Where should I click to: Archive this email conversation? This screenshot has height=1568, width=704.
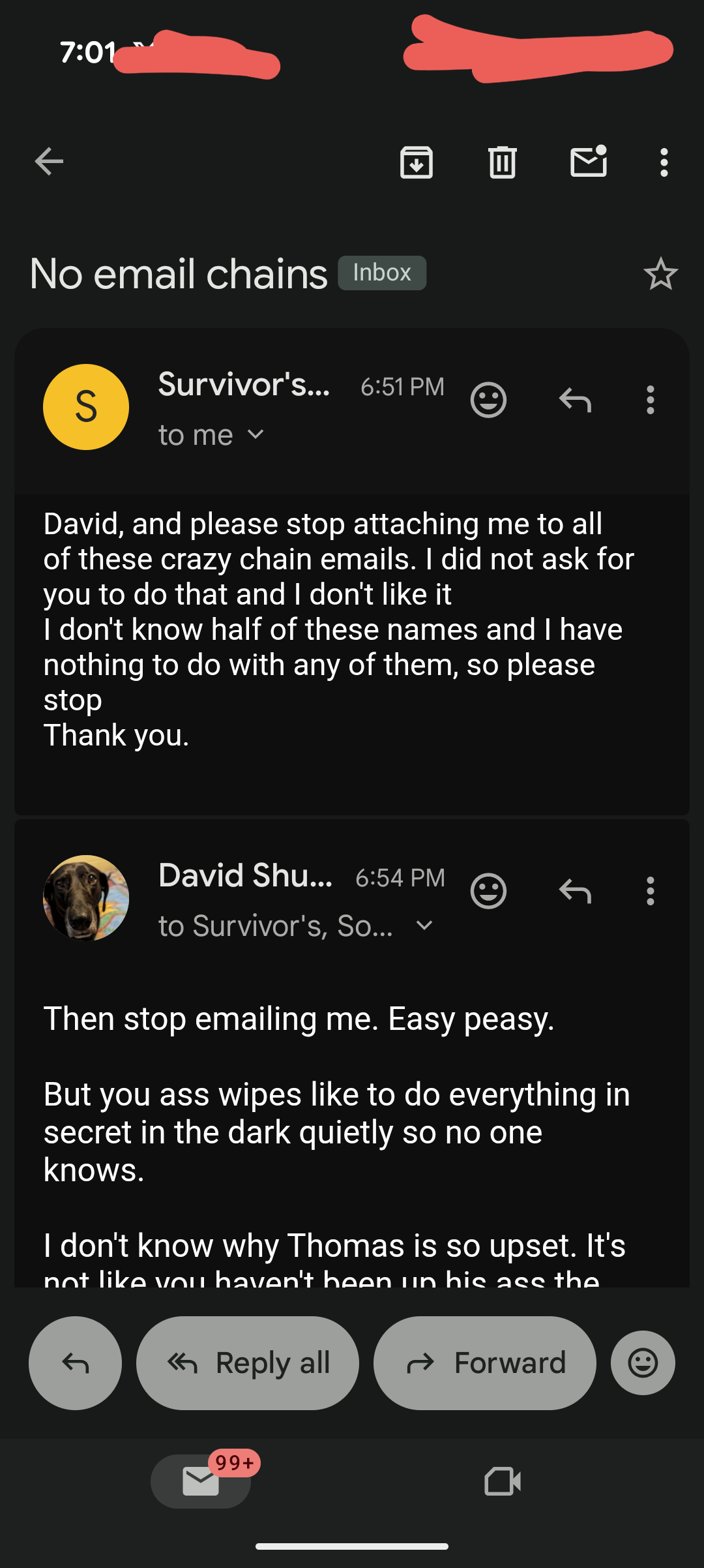(x=417, y=162)
